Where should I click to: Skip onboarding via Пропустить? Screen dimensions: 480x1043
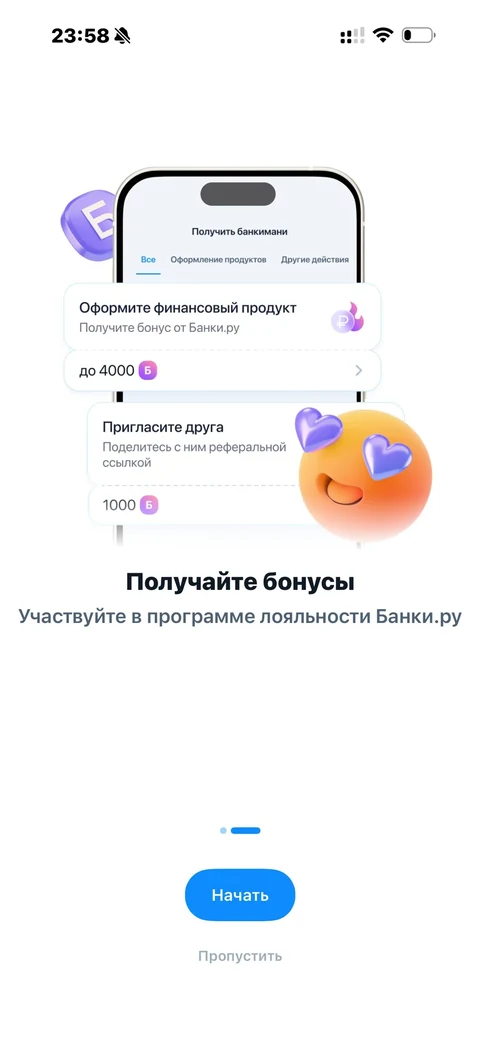pos(240,956)
